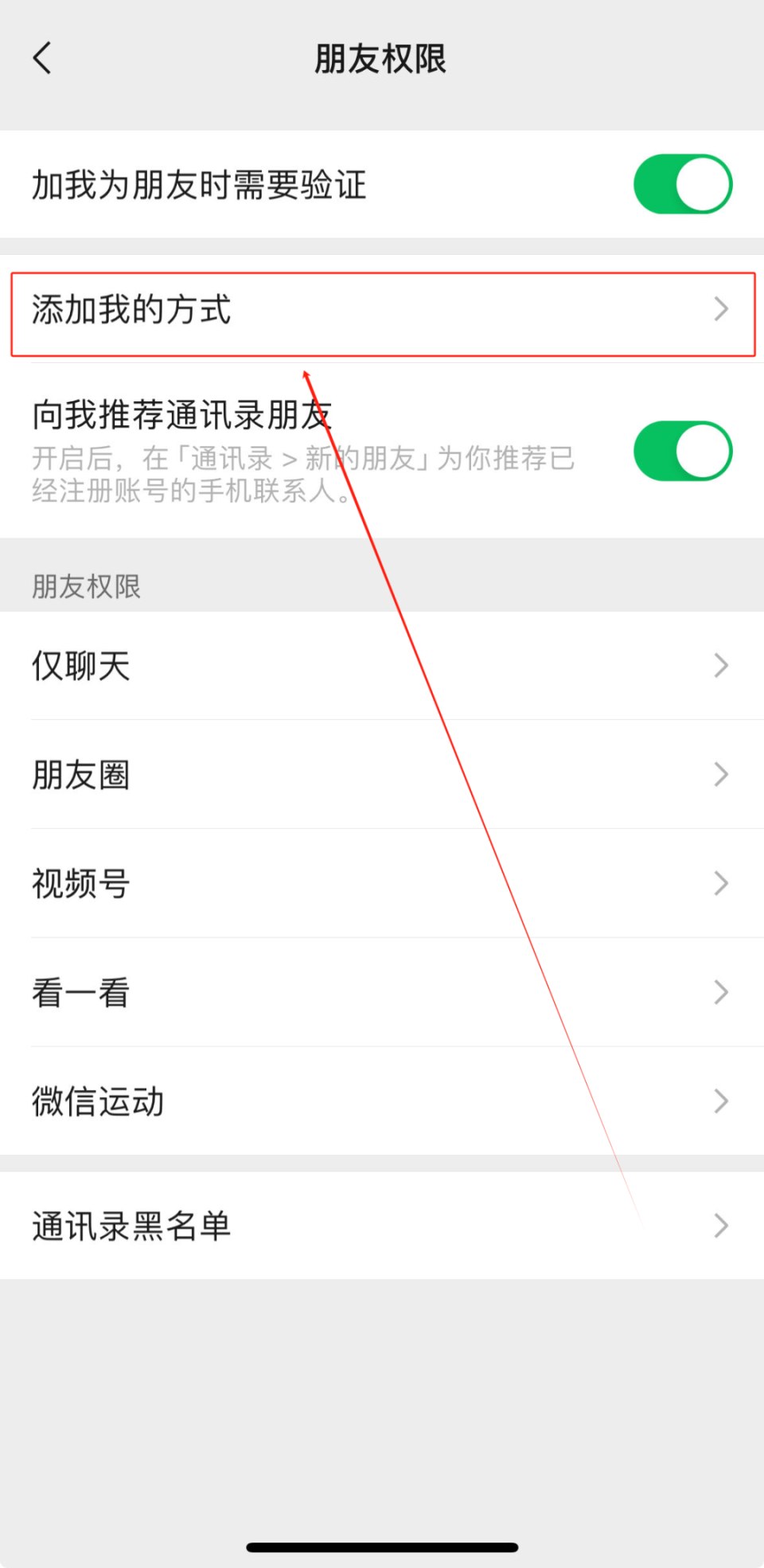Open 通讯录黑名单 list
This screenshot has height=1568, width=764.
(382, 1226)
